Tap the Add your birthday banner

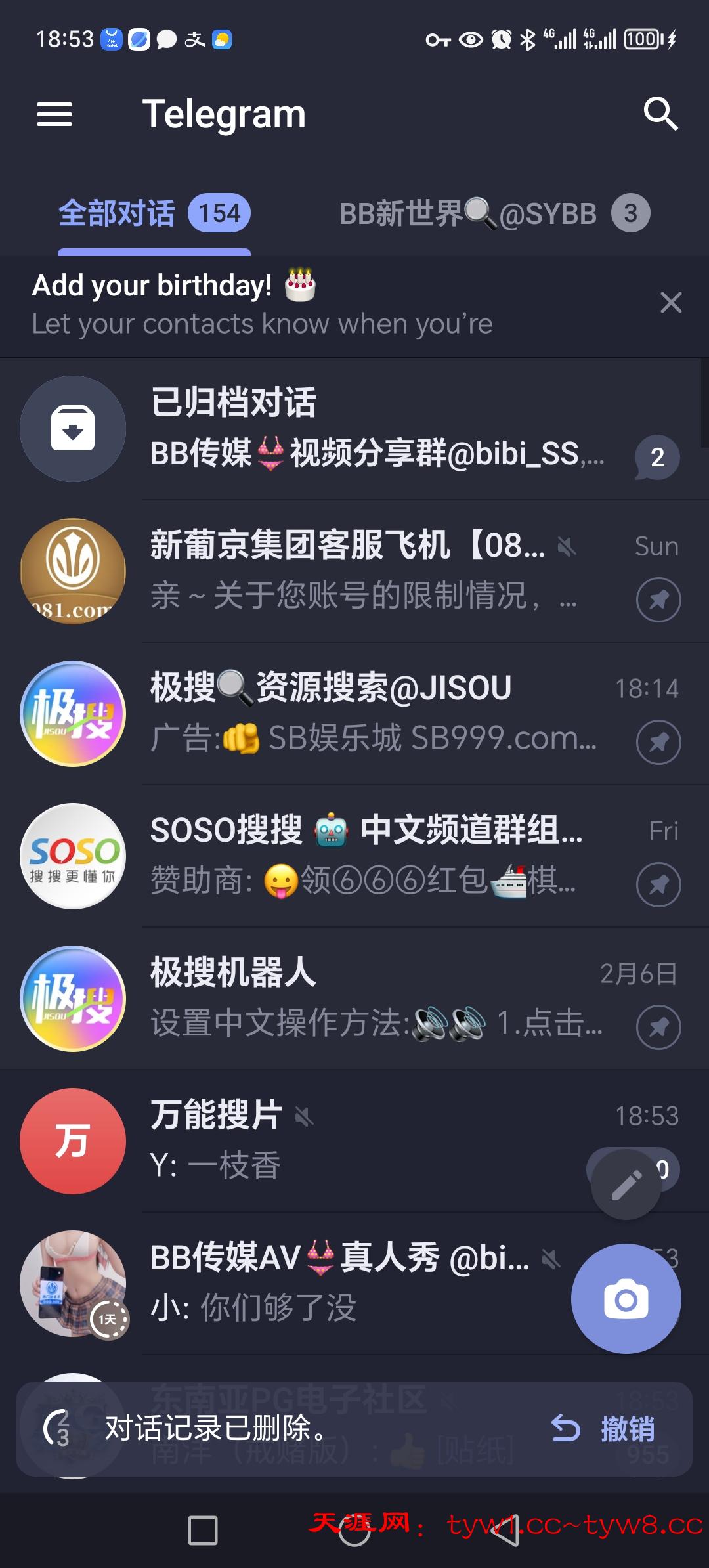pyautogui.click(x=263, y=302)
